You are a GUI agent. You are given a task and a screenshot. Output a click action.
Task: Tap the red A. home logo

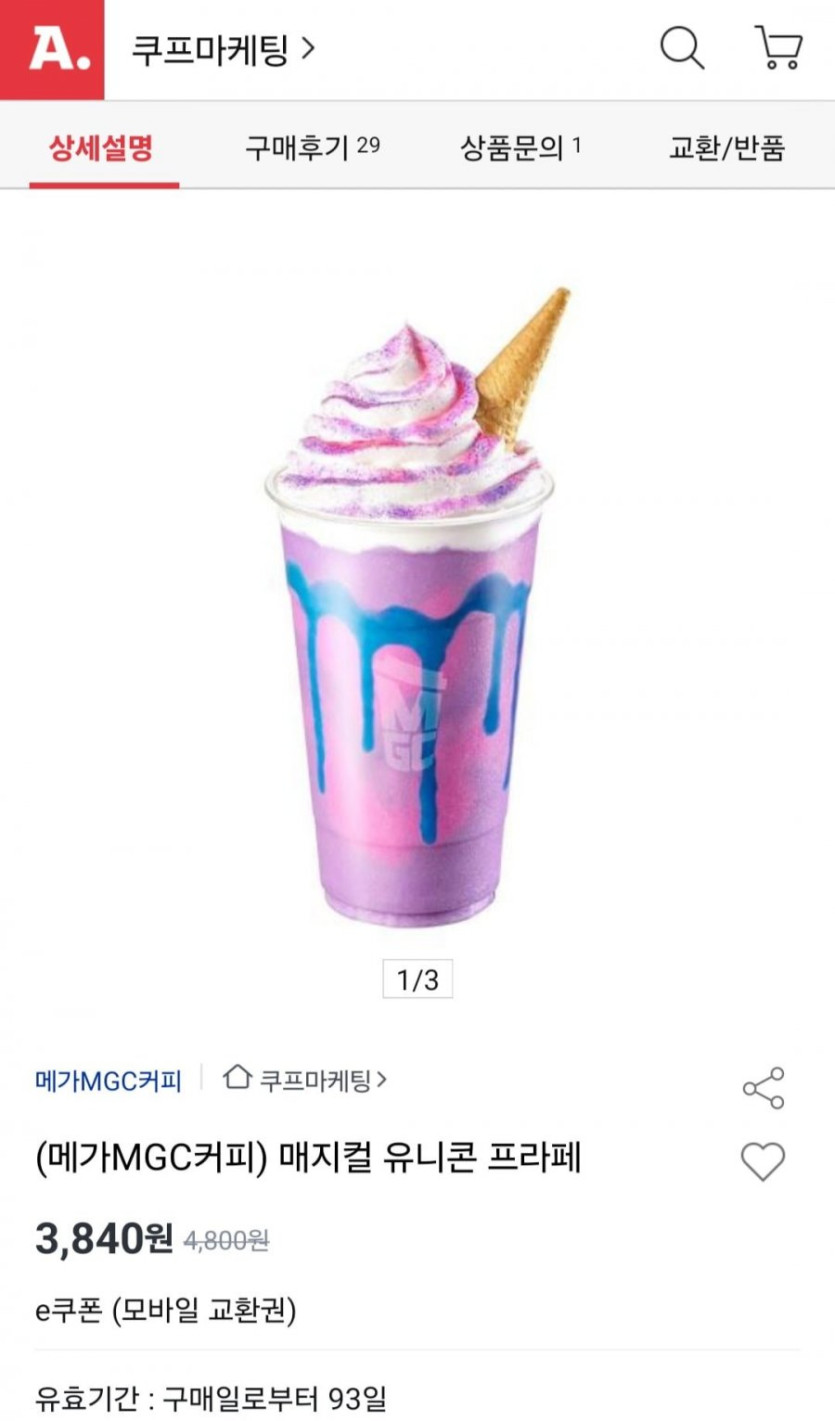[52, 49]
